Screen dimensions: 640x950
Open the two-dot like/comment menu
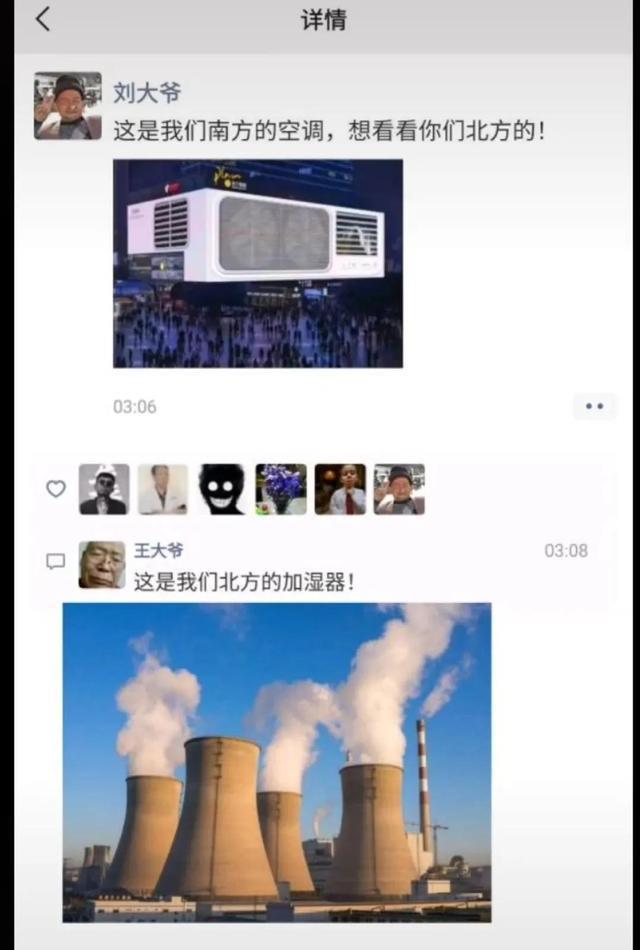(594, 406)
